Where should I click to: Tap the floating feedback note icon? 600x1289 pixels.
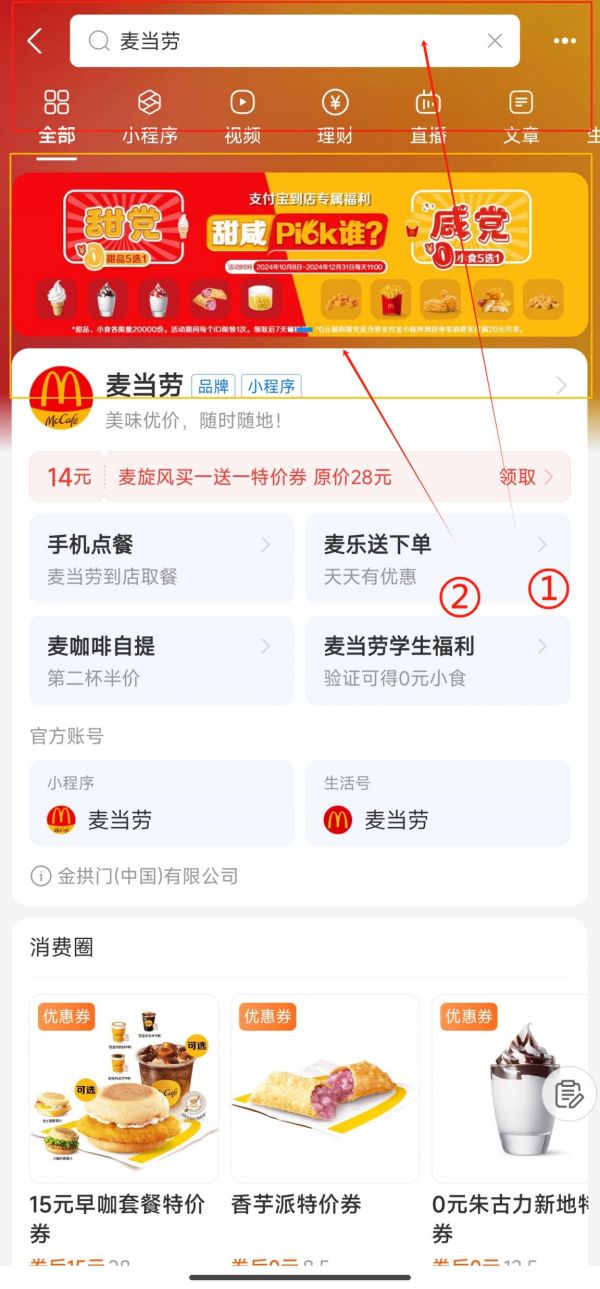(x=569, y=1095)
